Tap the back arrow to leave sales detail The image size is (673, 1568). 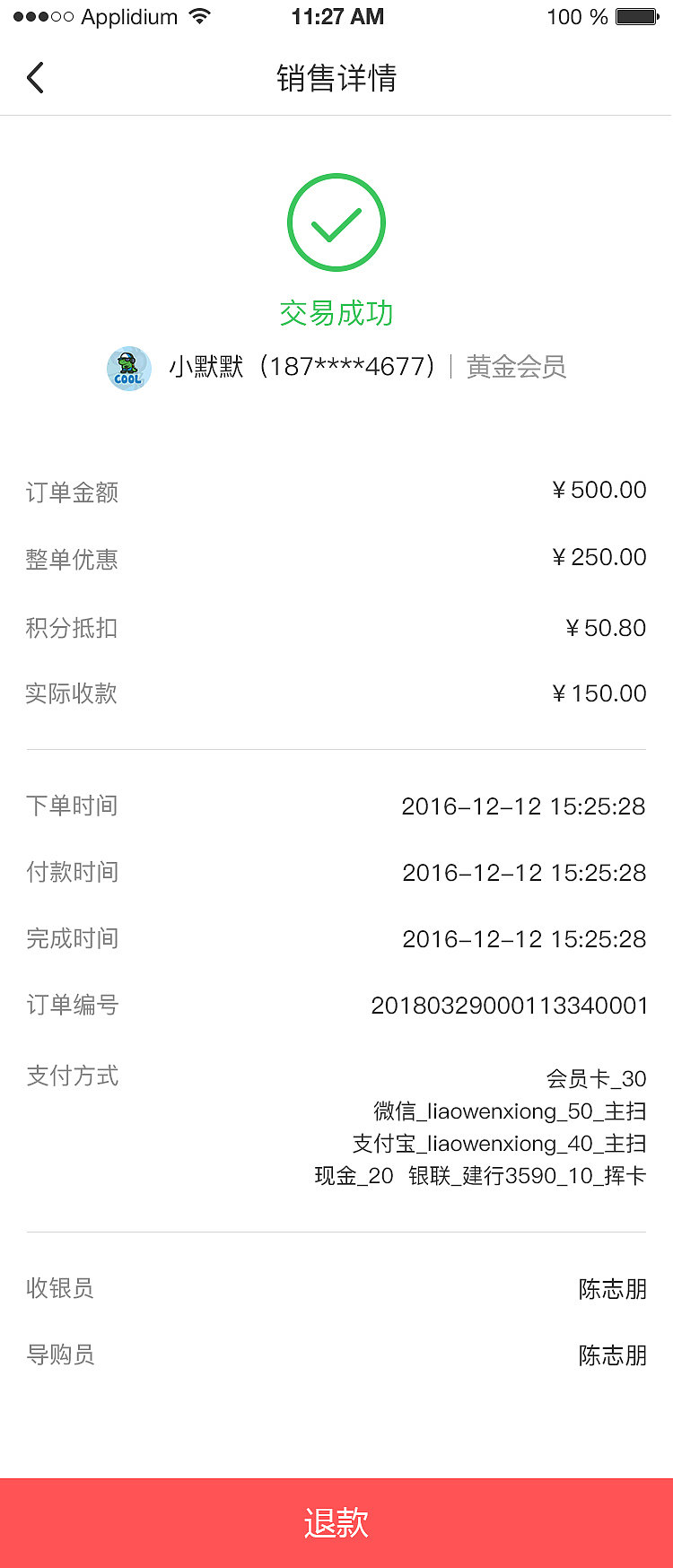click(x=36, y=78)
